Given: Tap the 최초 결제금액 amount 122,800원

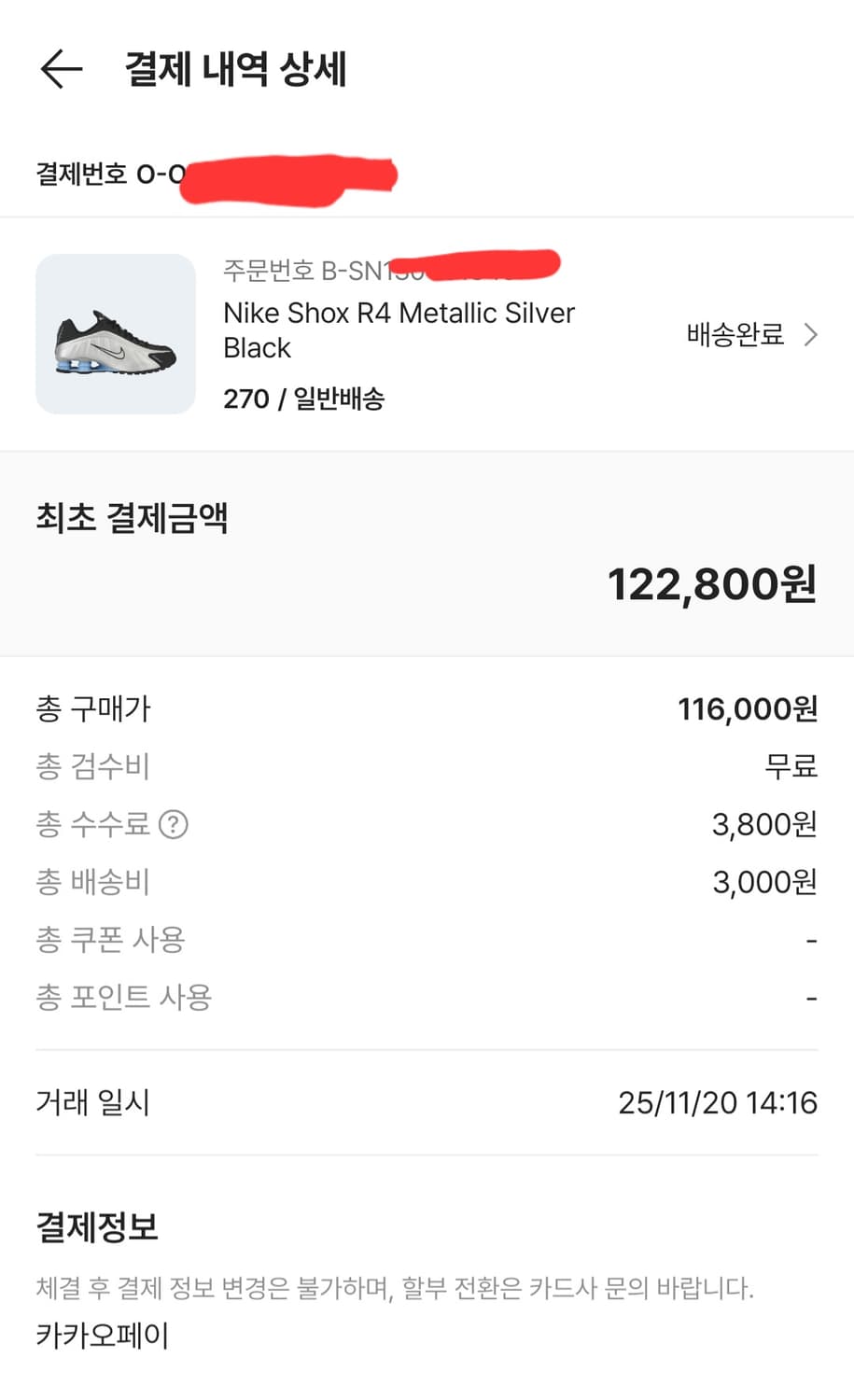Looking at the screenshot, I should [x=712, y=584].
